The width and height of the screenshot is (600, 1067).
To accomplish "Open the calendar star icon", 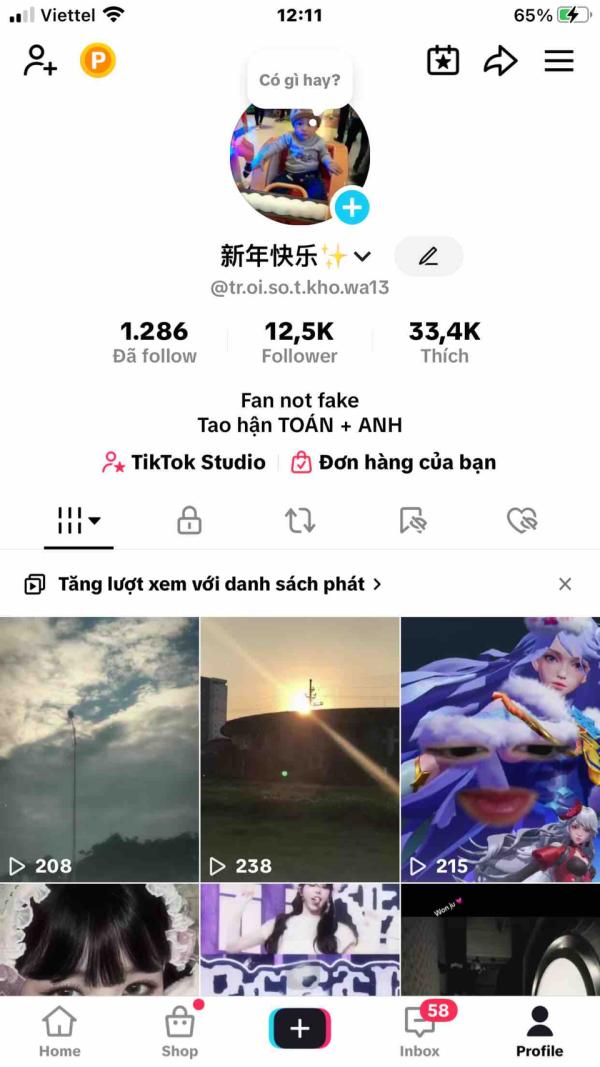I will point(443,61).
